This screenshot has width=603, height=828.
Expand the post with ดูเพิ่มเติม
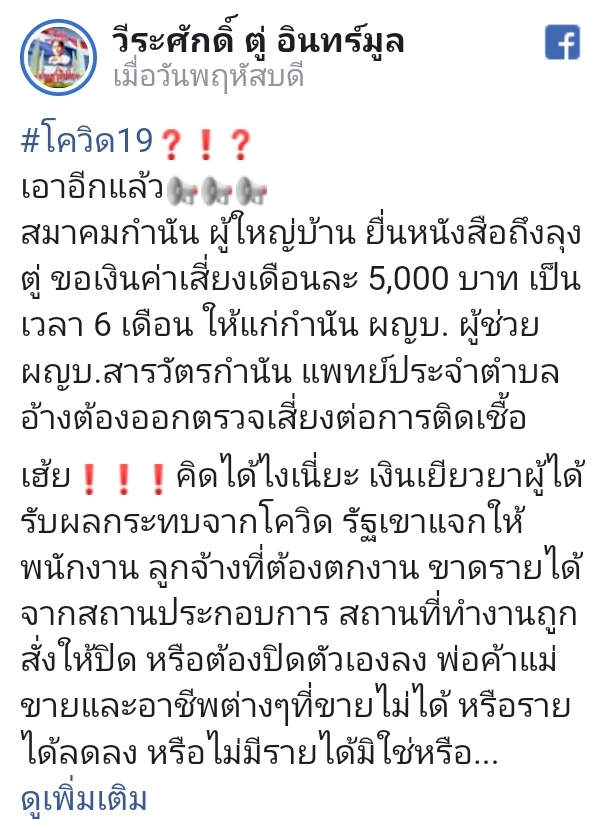pos(84,800)
